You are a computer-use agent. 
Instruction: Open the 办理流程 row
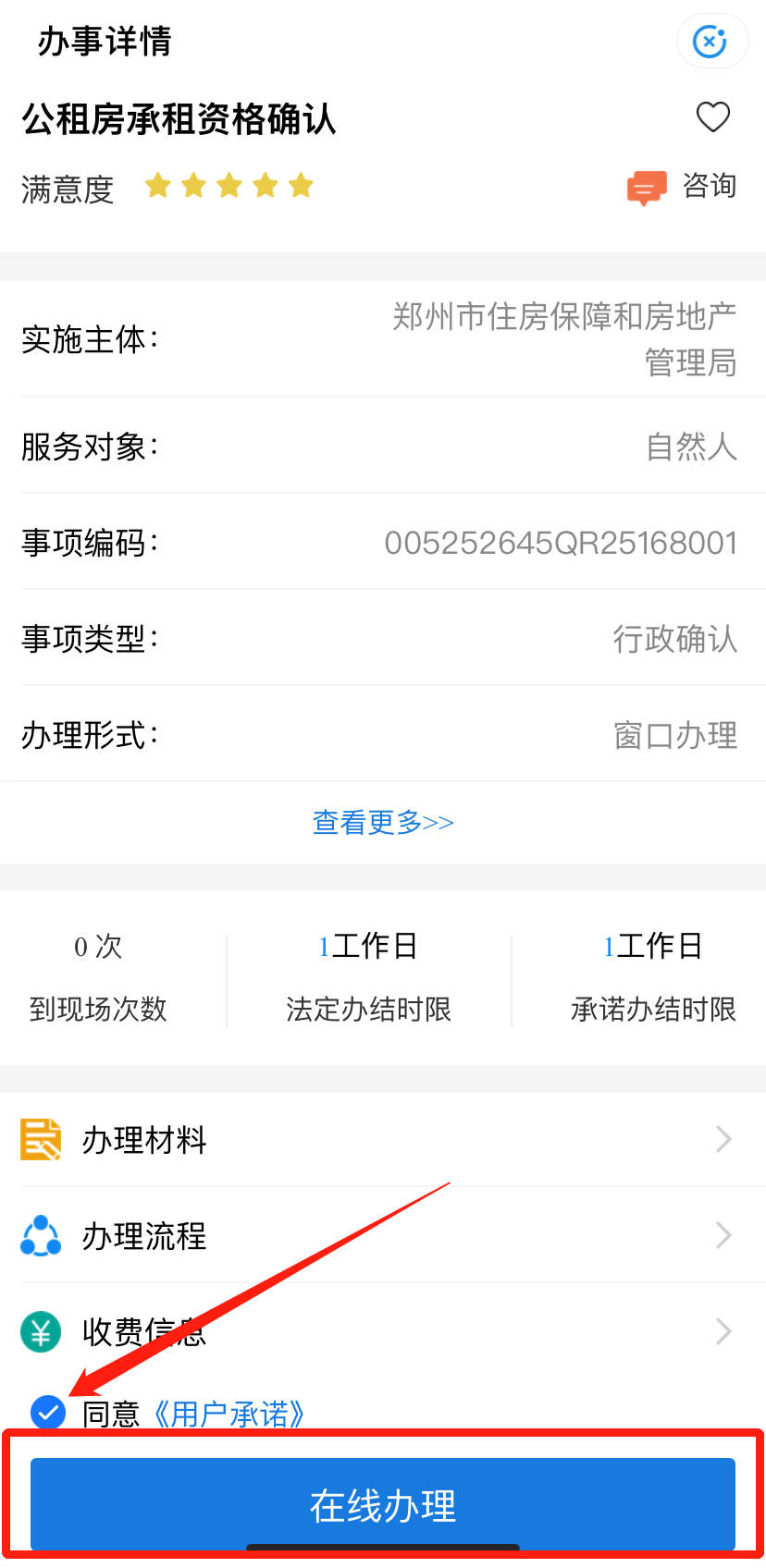[x=383, y=1235]
